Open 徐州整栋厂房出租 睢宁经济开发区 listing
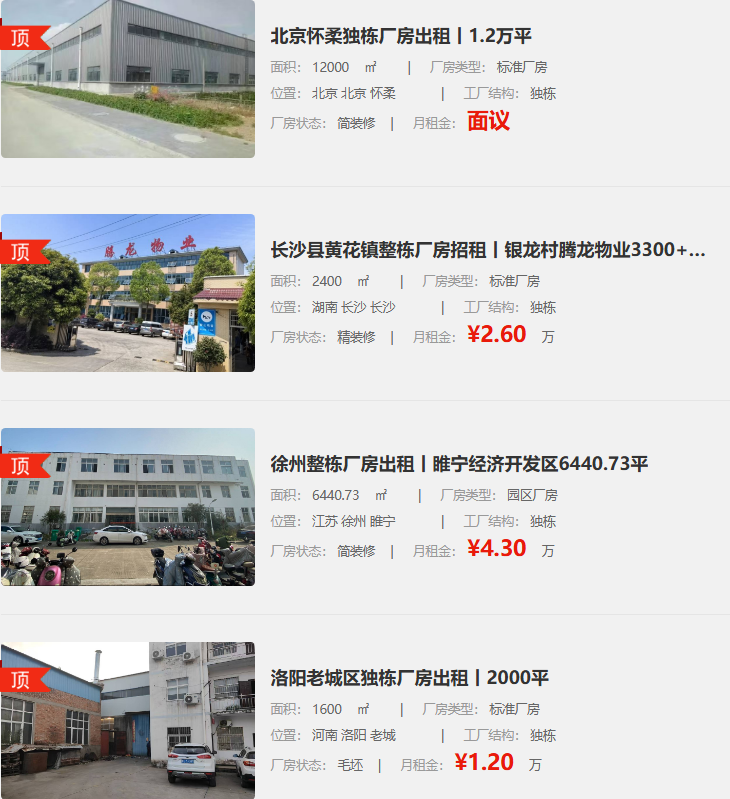The width and height of the screenshot is (730, 799). [459, 464]
